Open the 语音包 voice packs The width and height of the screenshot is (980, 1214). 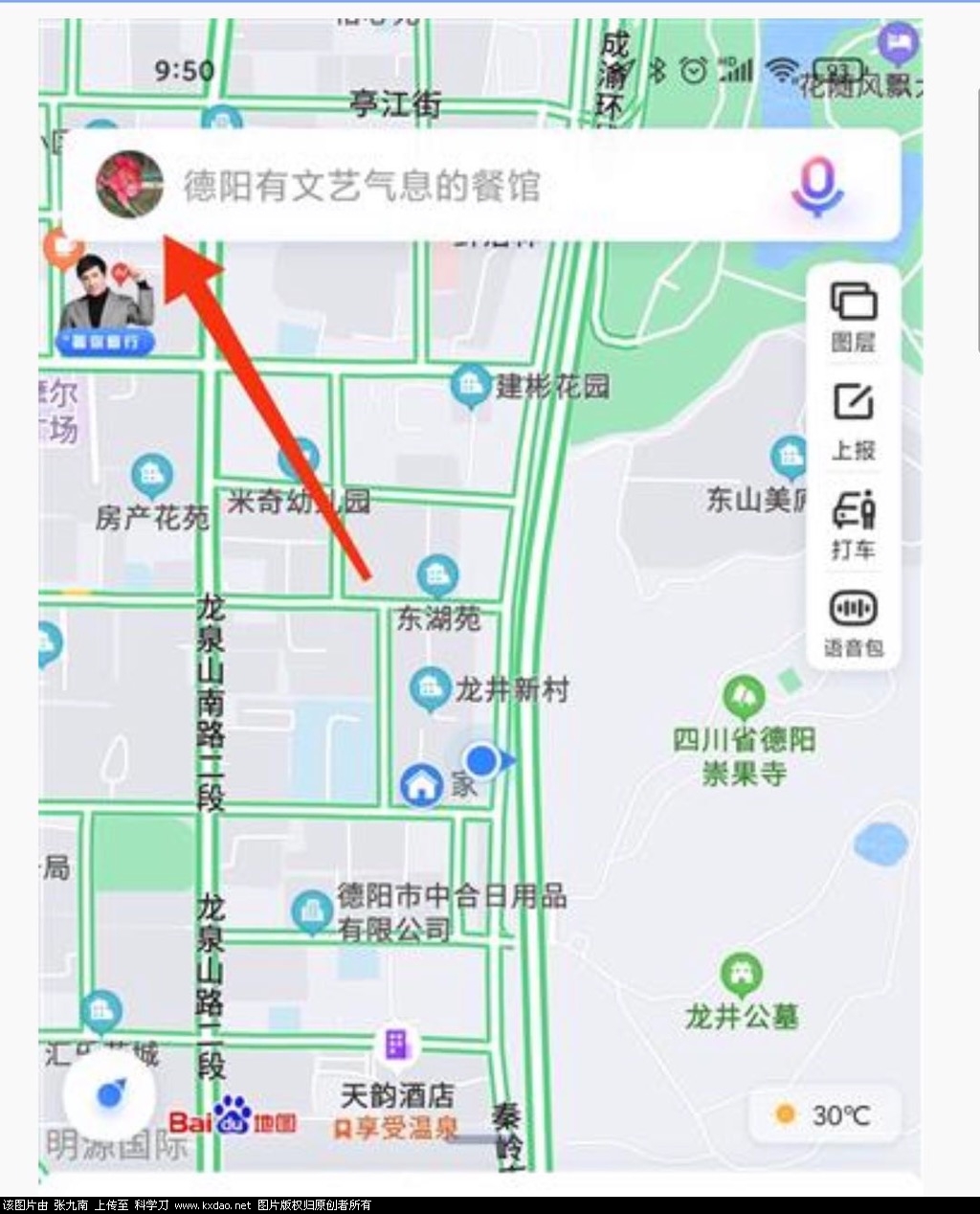853,622
